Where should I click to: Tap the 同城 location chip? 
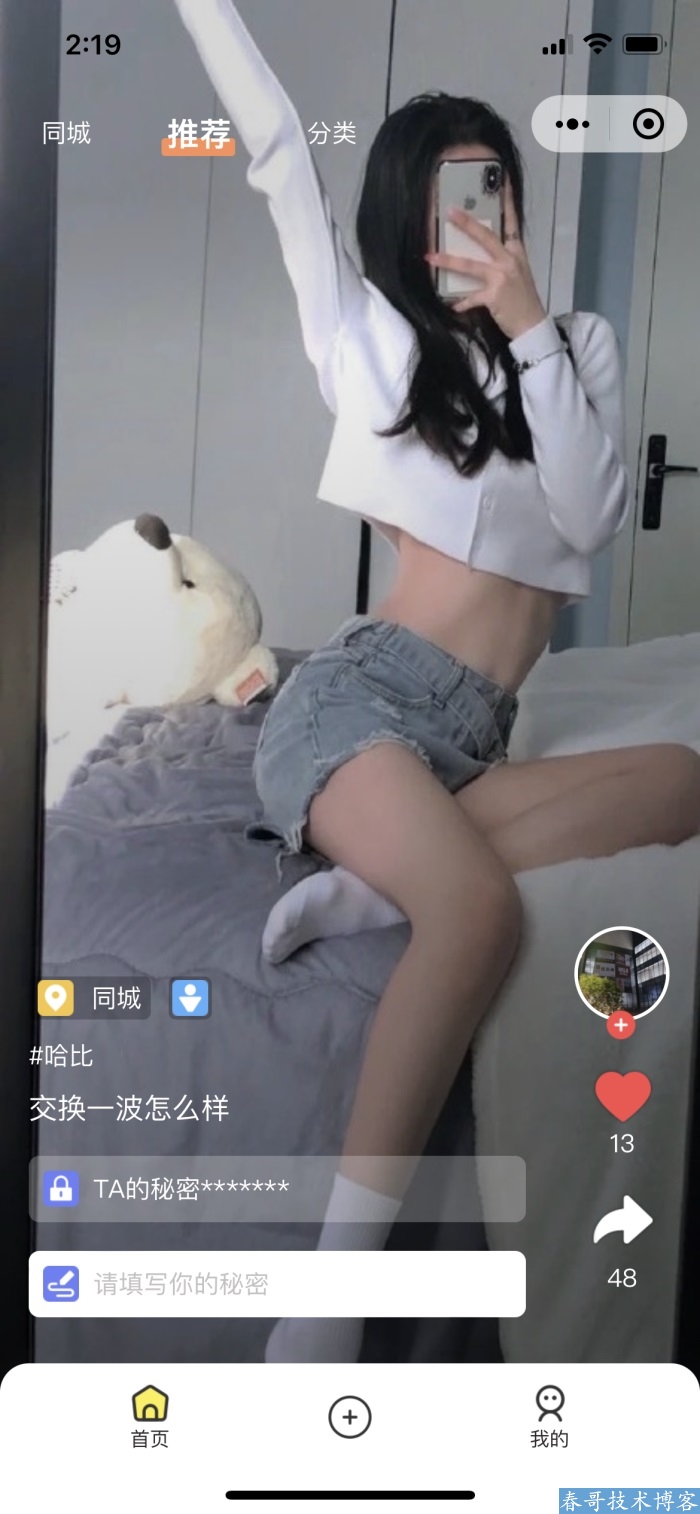[x=94, y=998]
